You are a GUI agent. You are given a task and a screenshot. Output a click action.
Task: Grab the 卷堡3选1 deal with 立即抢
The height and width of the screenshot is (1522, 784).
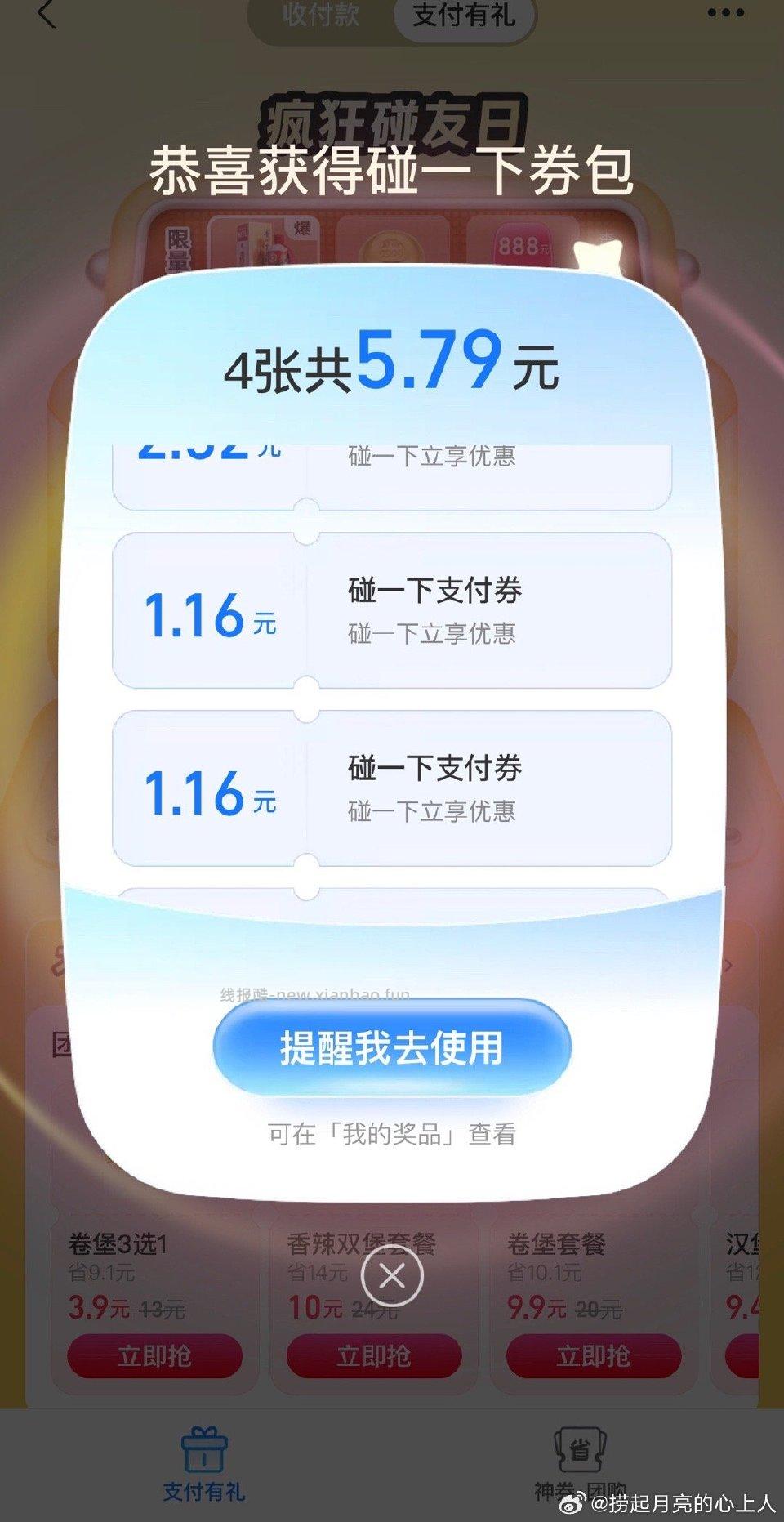[x=154, y=1356]
